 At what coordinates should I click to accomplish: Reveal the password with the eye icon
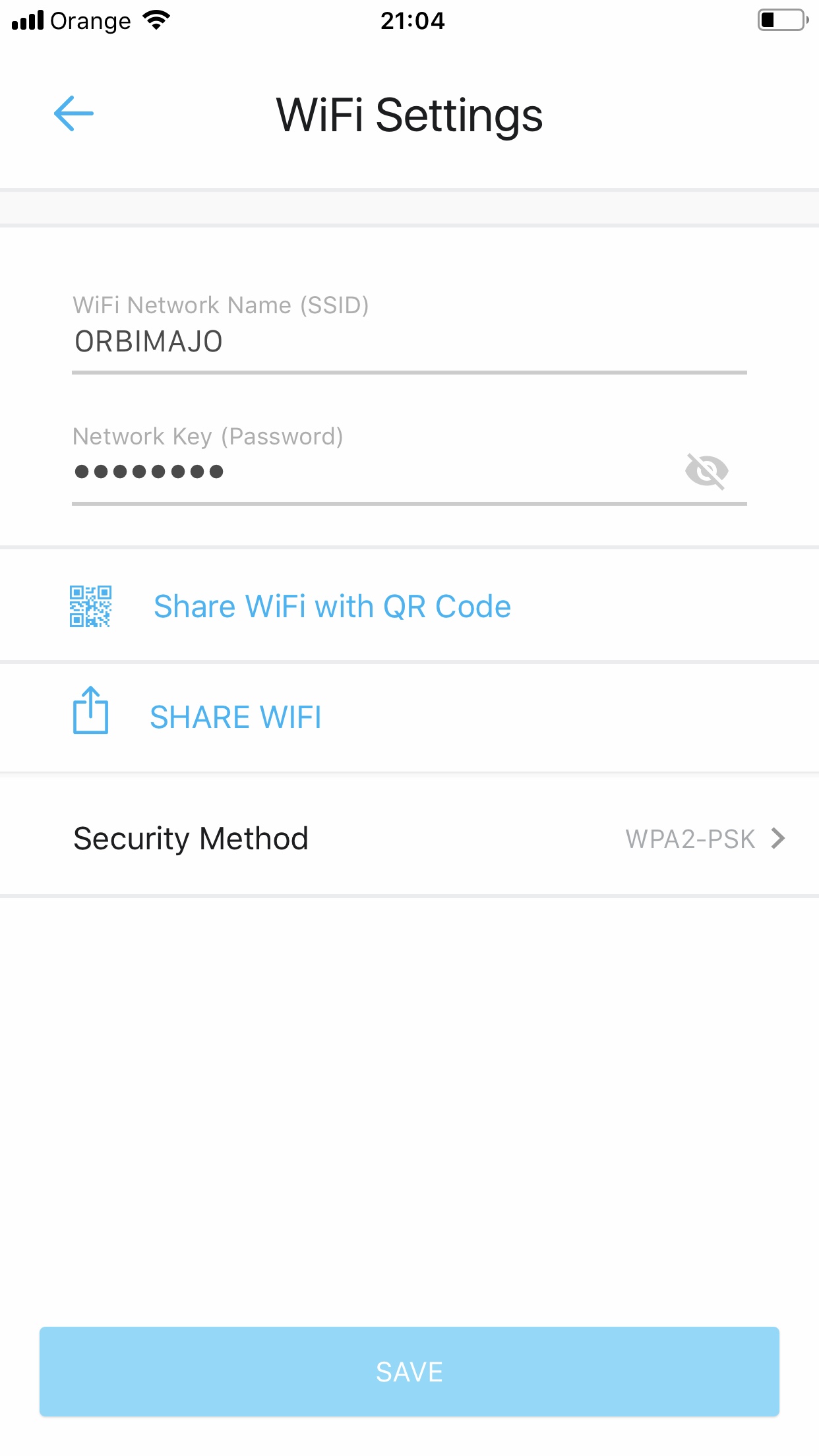[707, 471]
